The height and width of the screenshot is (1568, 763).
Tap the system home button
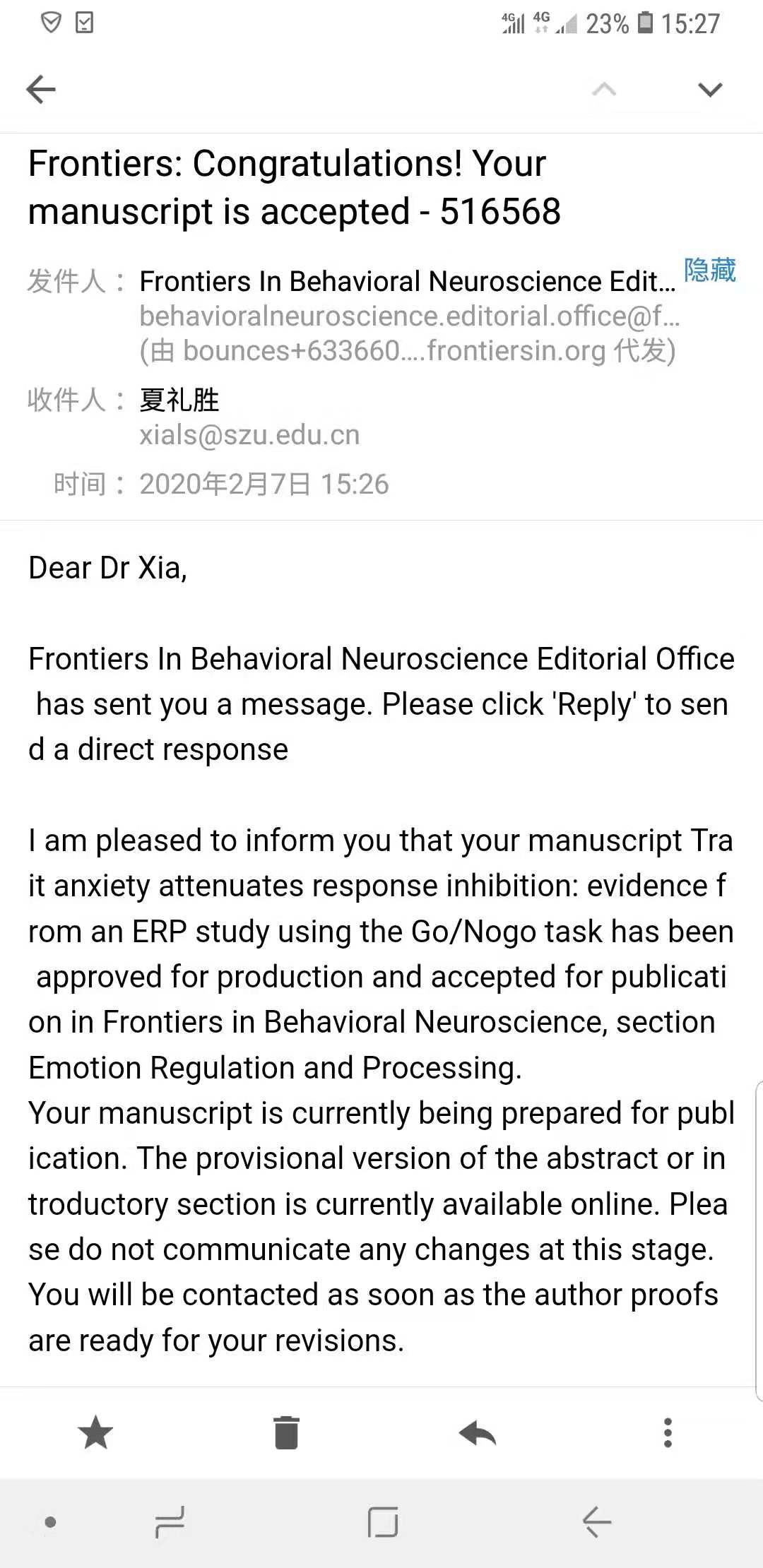383,1521
